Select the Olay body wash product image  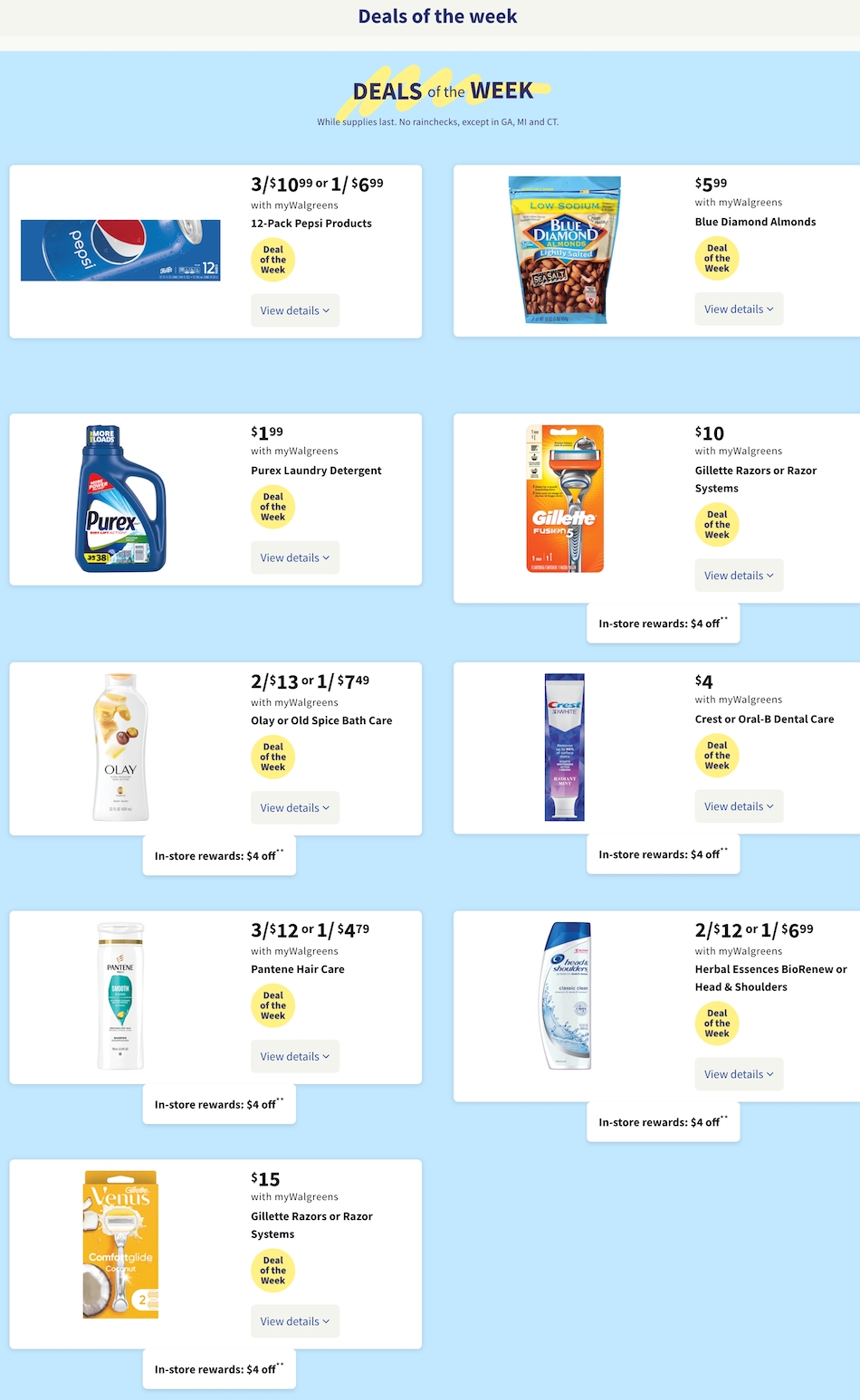120,748
